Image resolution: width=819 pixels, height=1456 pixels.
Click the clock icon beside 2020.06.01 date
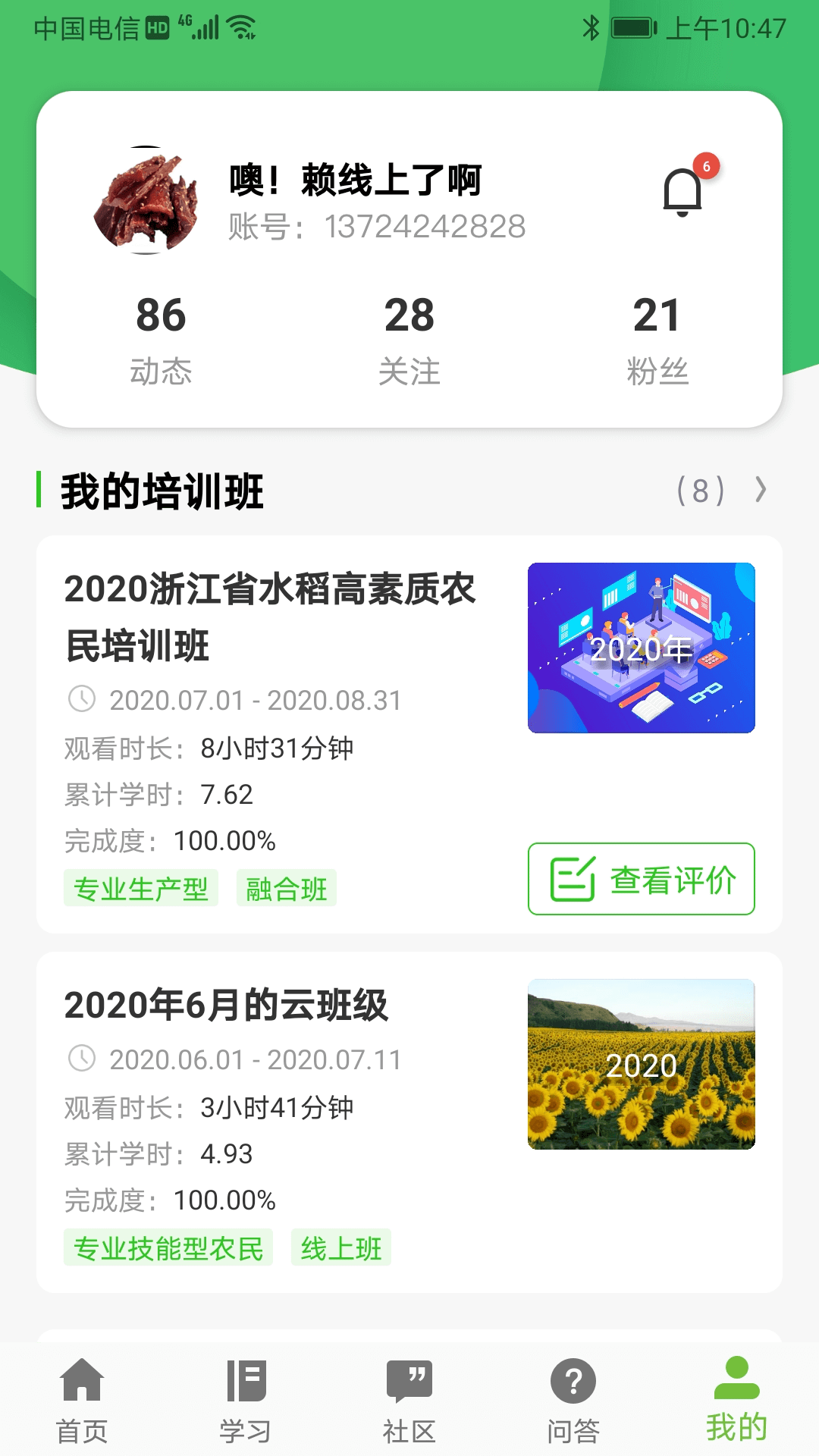(x=82, y=1062)
